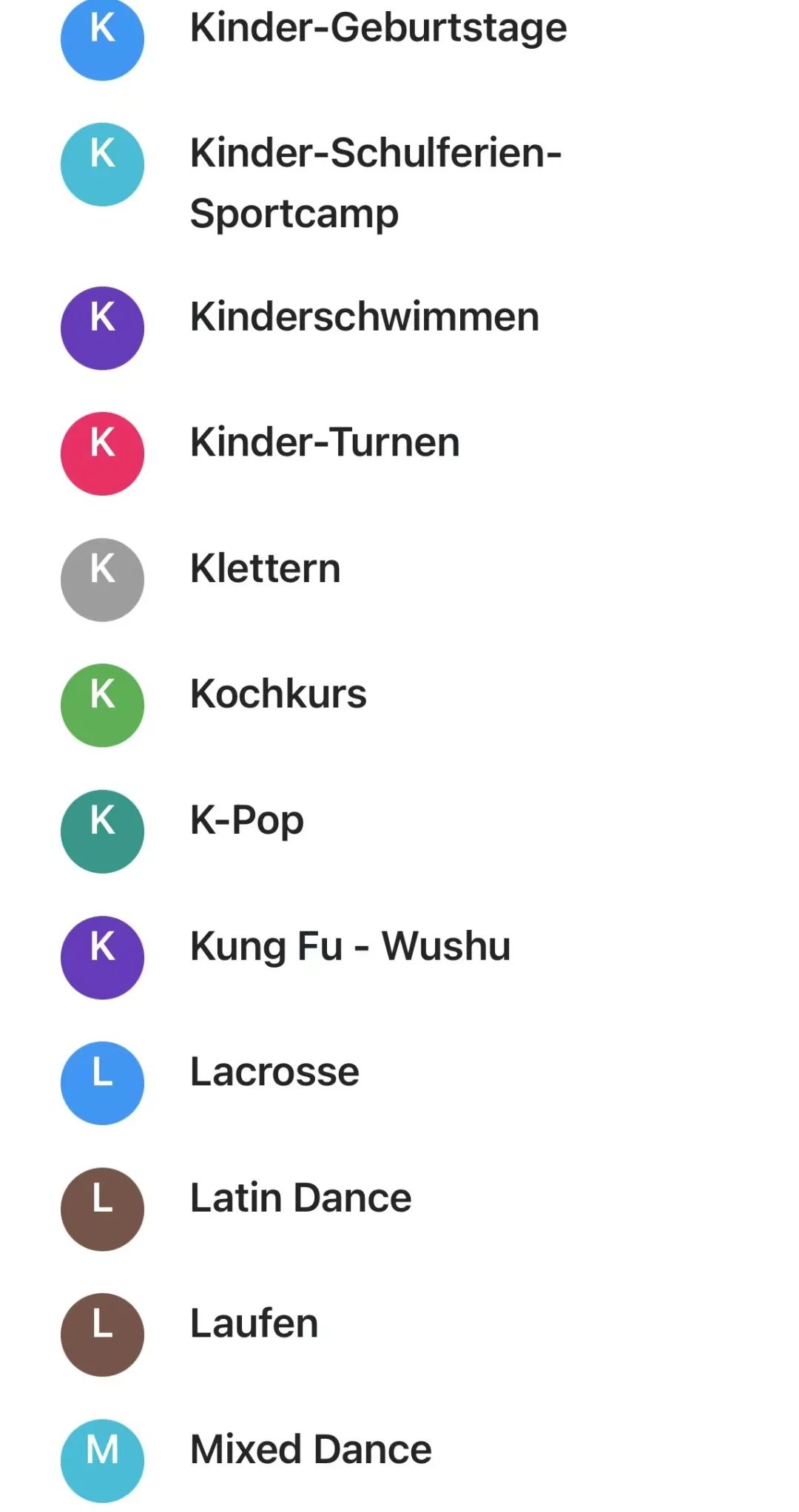Click the brown L icon beside Latin Dance
Image resolution: width=799 pixels, height=1512 pixels.
102,1209
